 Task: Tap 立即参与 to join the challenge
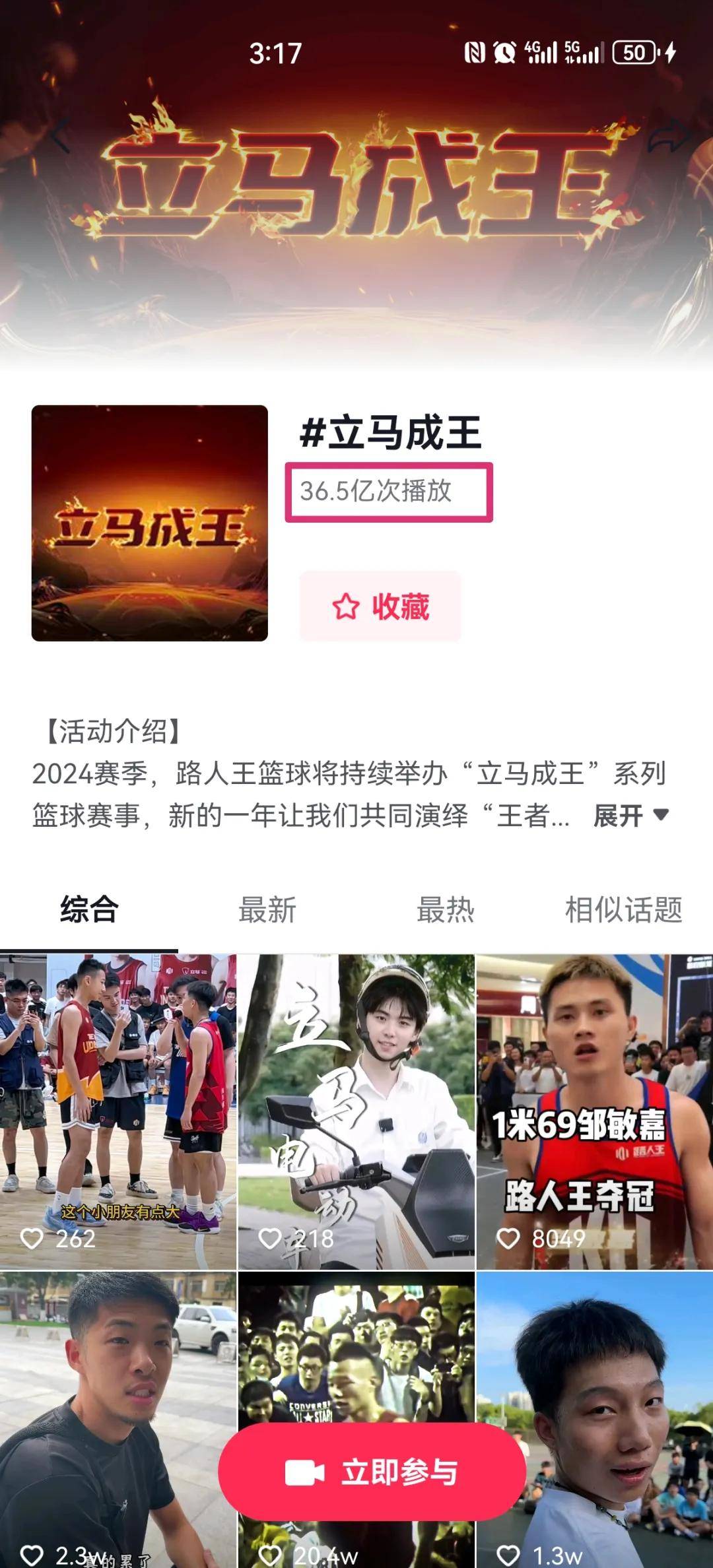(x=372, y=1472)
